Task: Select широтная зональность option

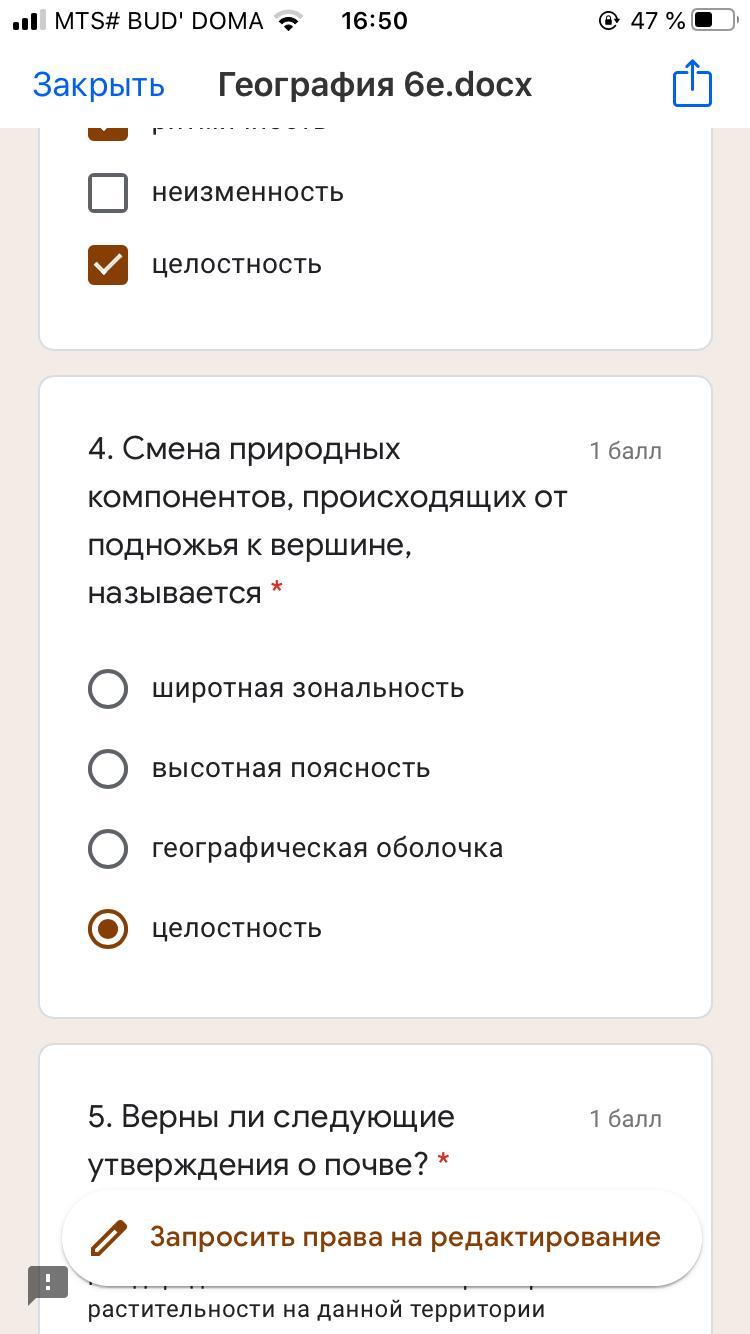Action: coord(108,688)
